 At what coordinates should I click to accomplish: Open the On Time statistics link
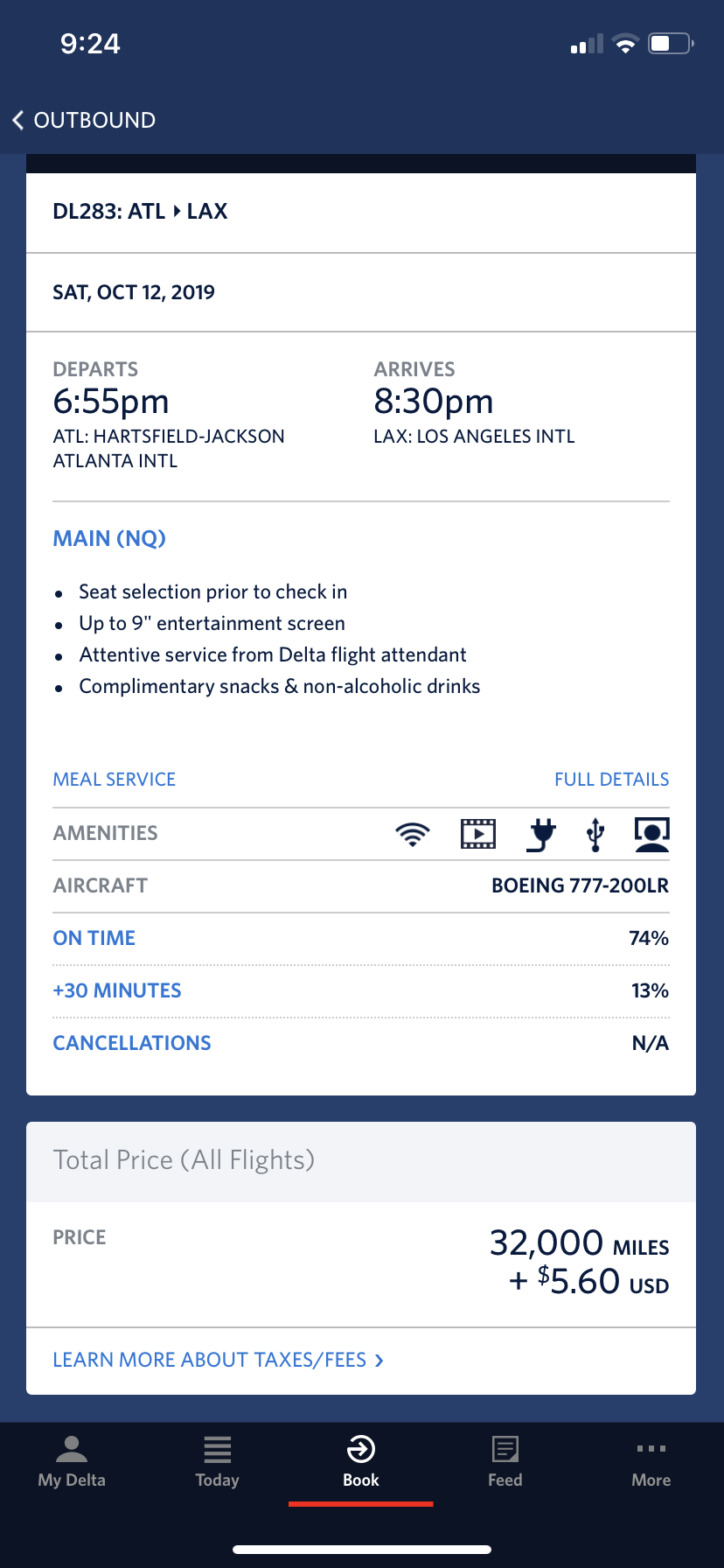pyautogui.click(x=94, y=938)
